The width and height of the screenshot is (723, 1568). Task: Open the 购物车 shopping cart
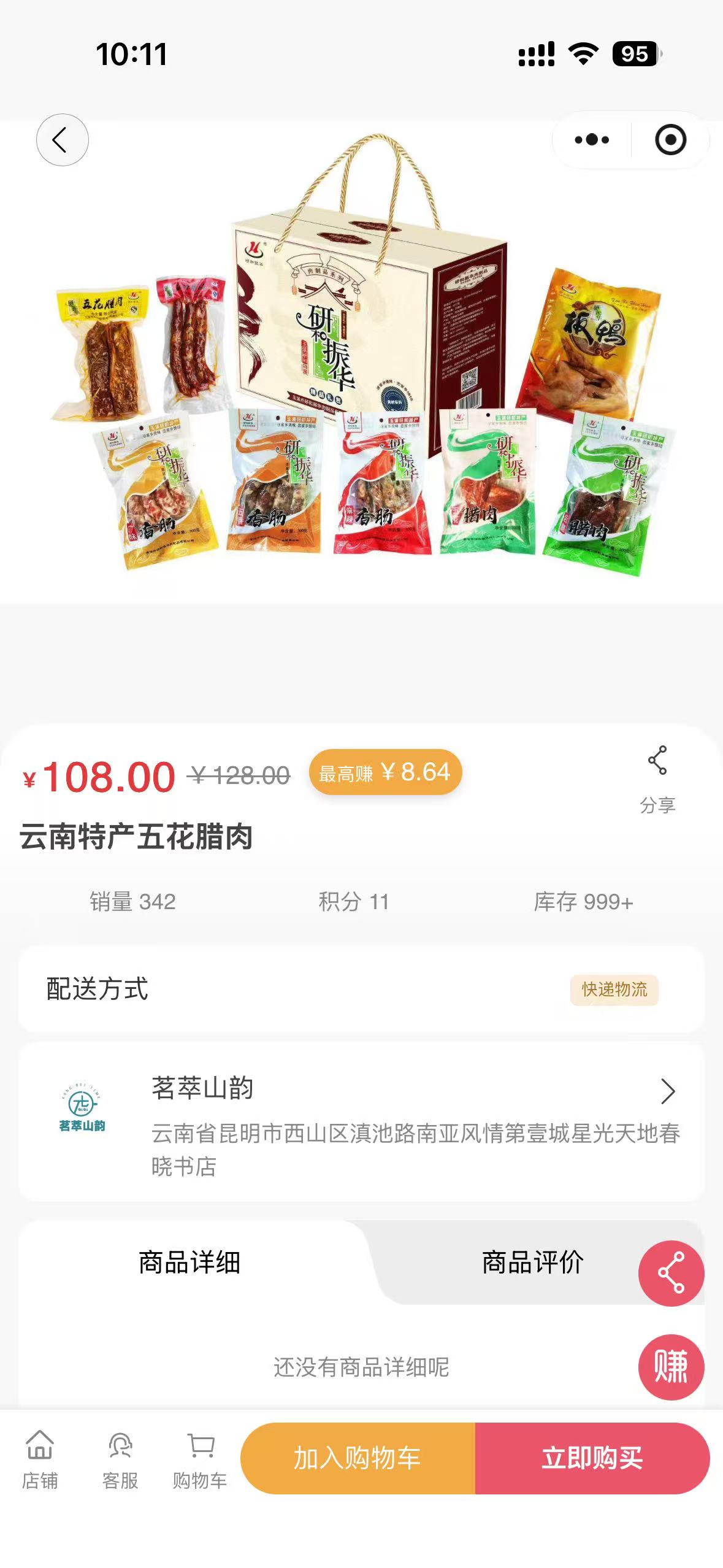point(200,1459)
